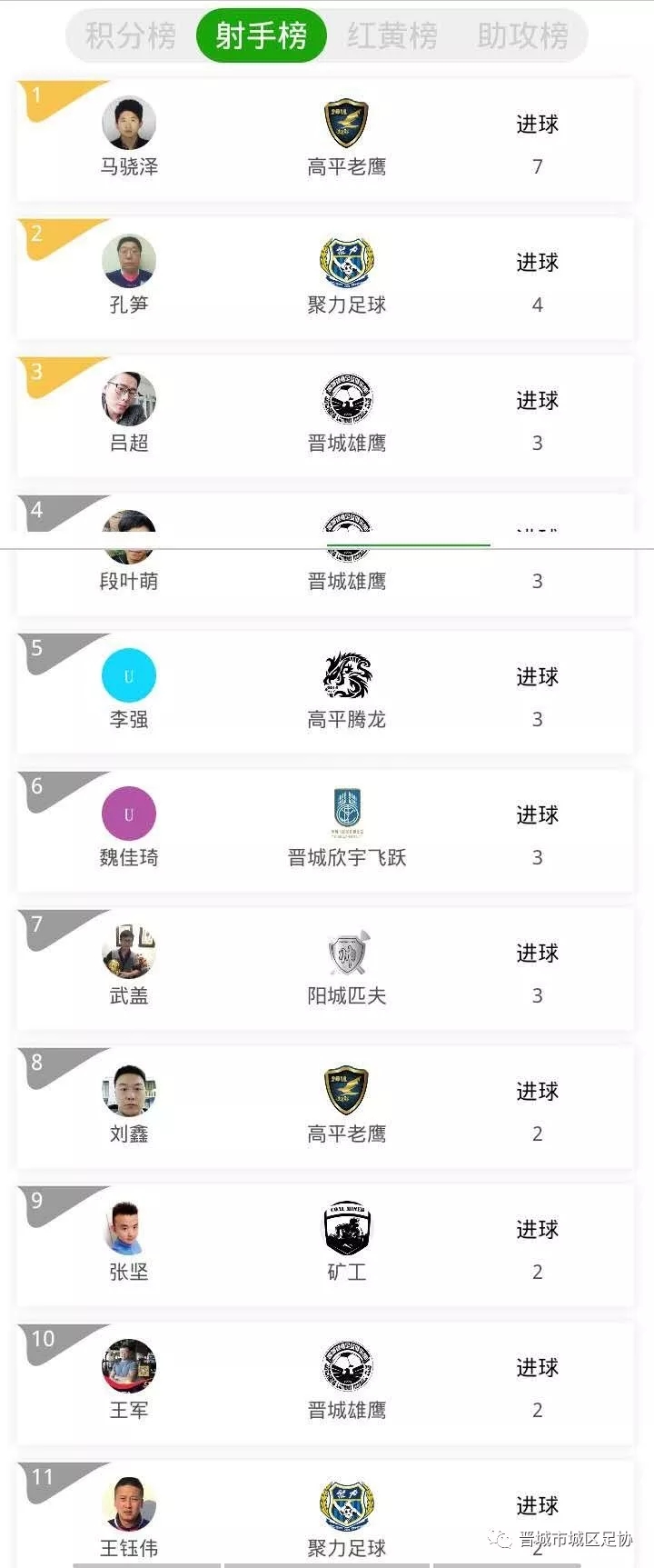The image size is (654, 1568).
Task: Open the 聚力足球 crest next to 王钰伟
Action: coord(348,1505)
